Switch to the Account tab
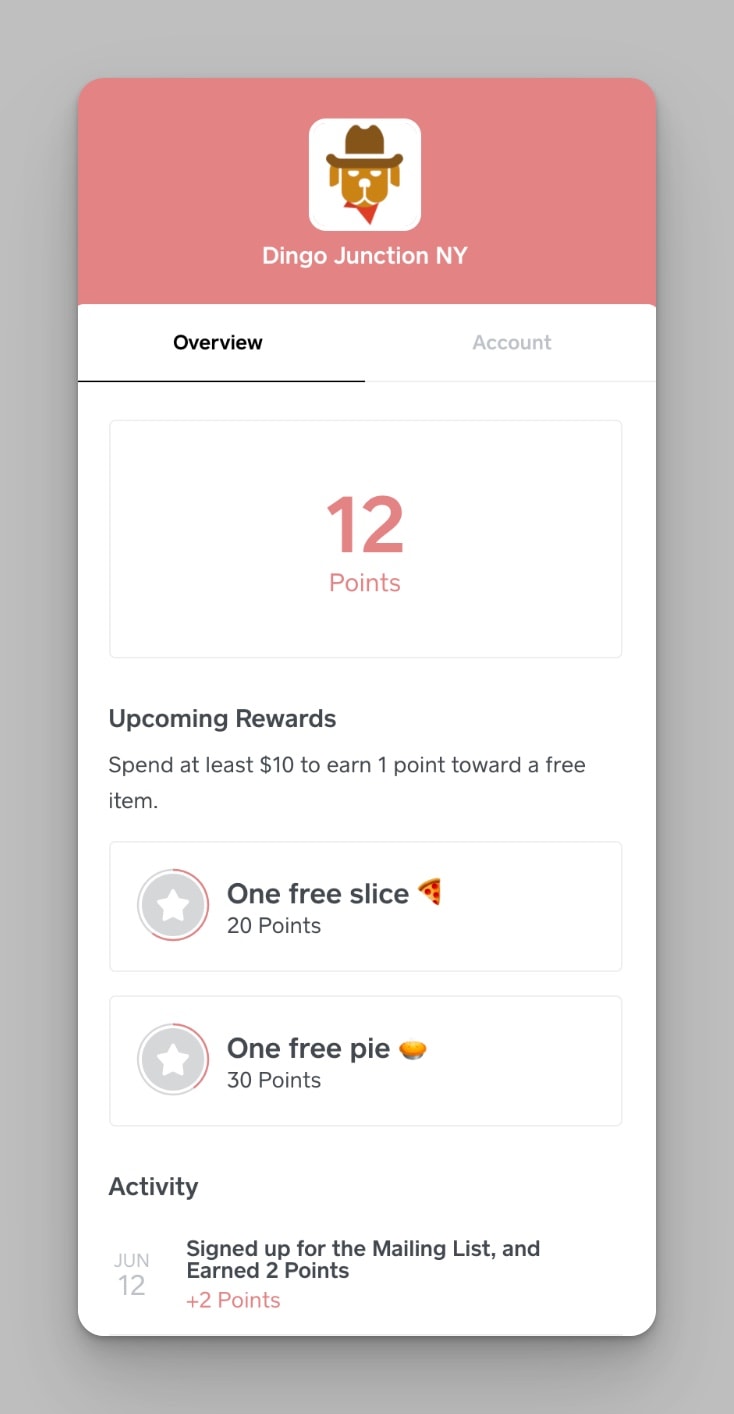Viewport: 734px width, 1414px height. 511,342
